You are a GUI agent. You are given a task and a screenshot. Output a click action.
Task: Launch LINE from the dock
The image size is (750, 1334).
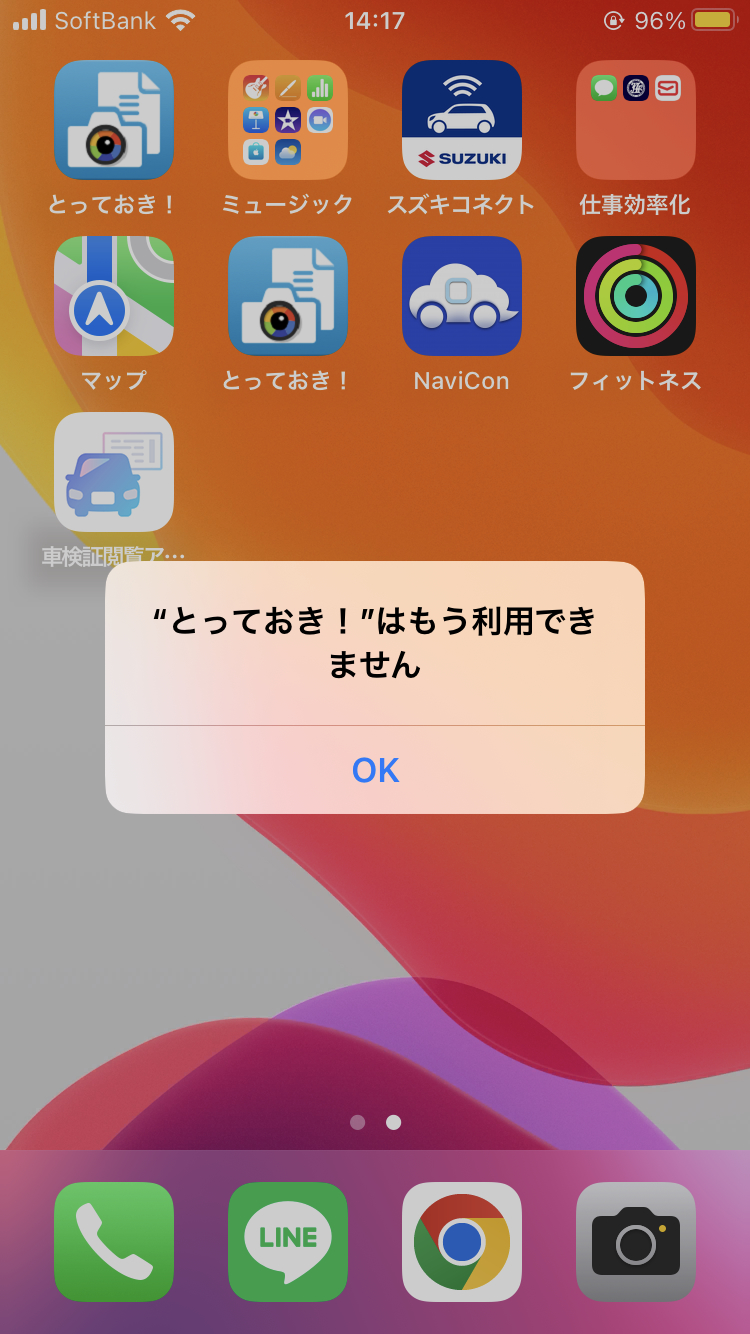(x=288, y=1241)
